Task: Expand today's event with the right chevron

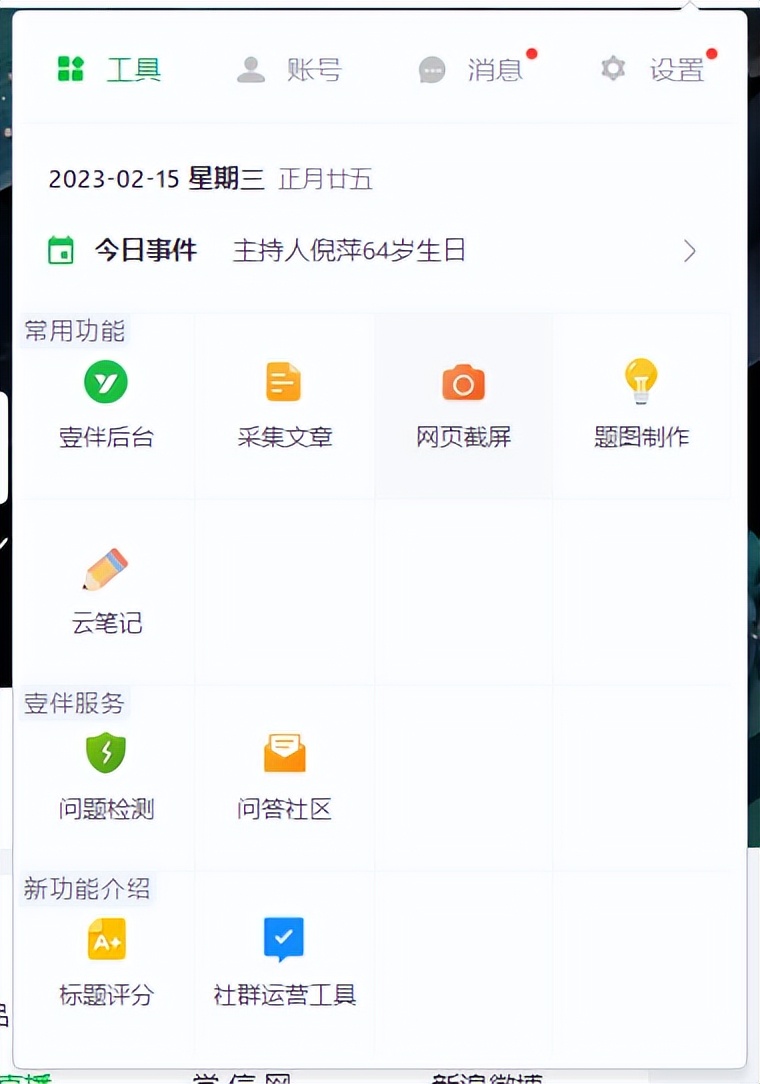Action: (689, 251)
